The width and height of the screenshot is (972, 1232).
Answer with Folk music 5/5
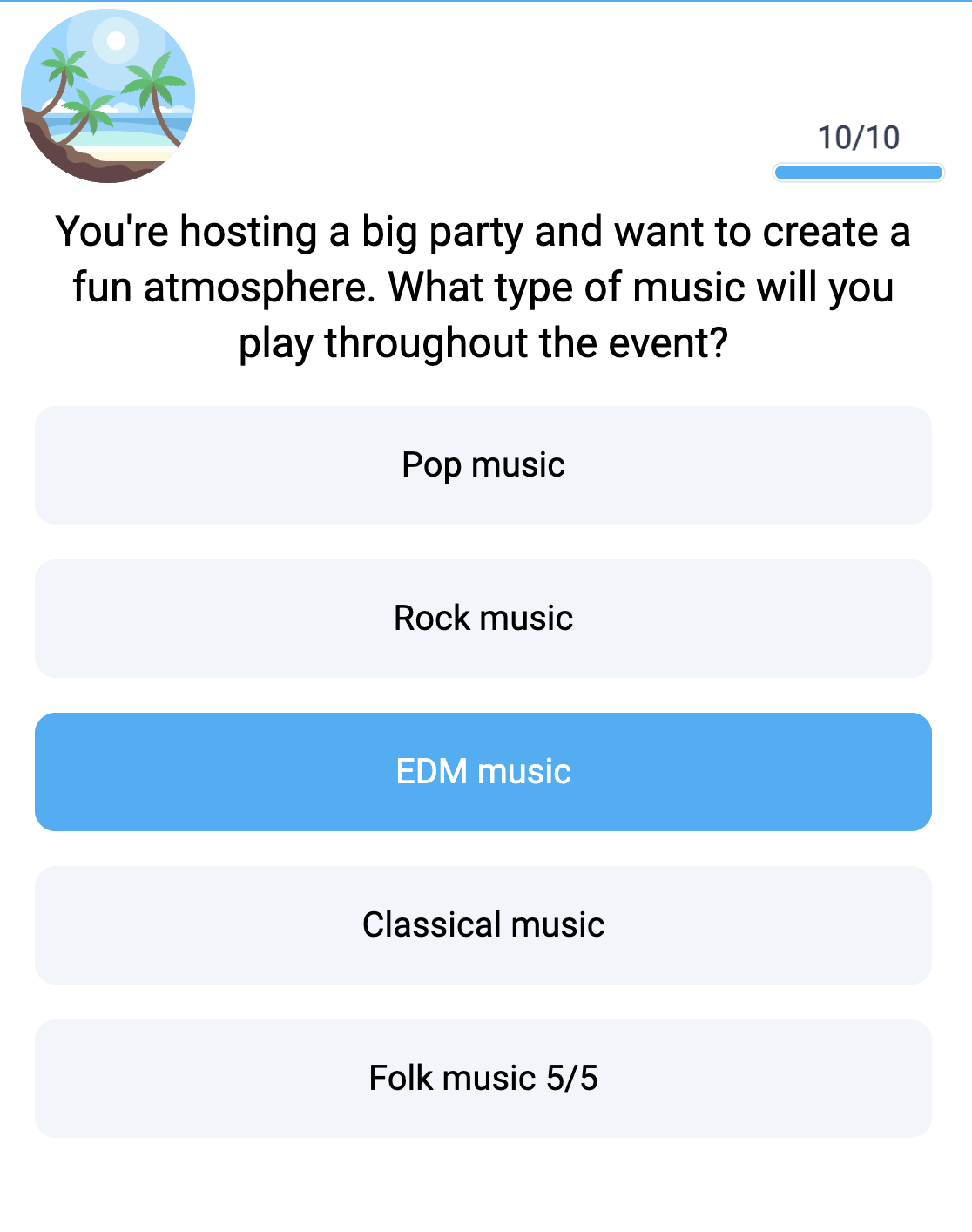click(x=483, y=1079)
